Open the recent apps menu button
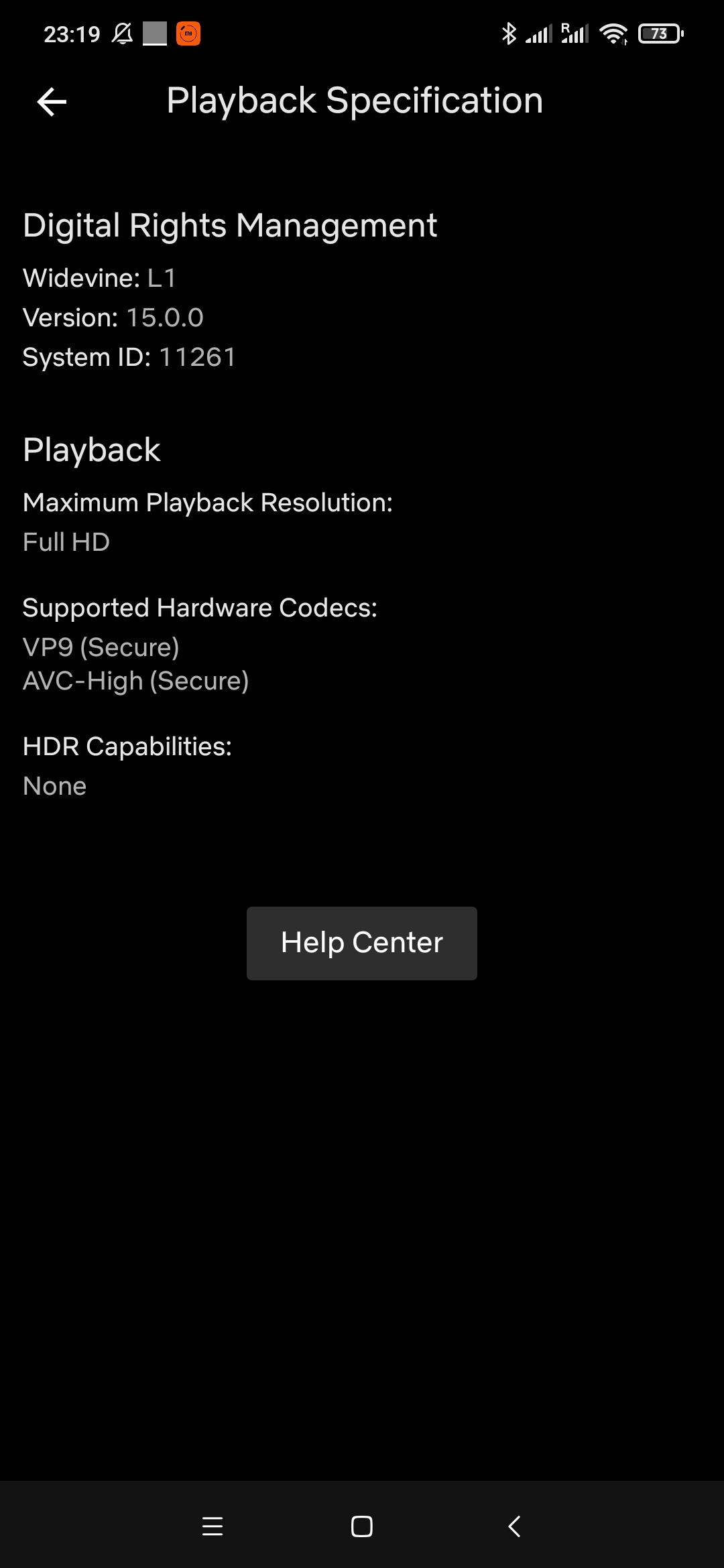 click(x=213, y=1526)
